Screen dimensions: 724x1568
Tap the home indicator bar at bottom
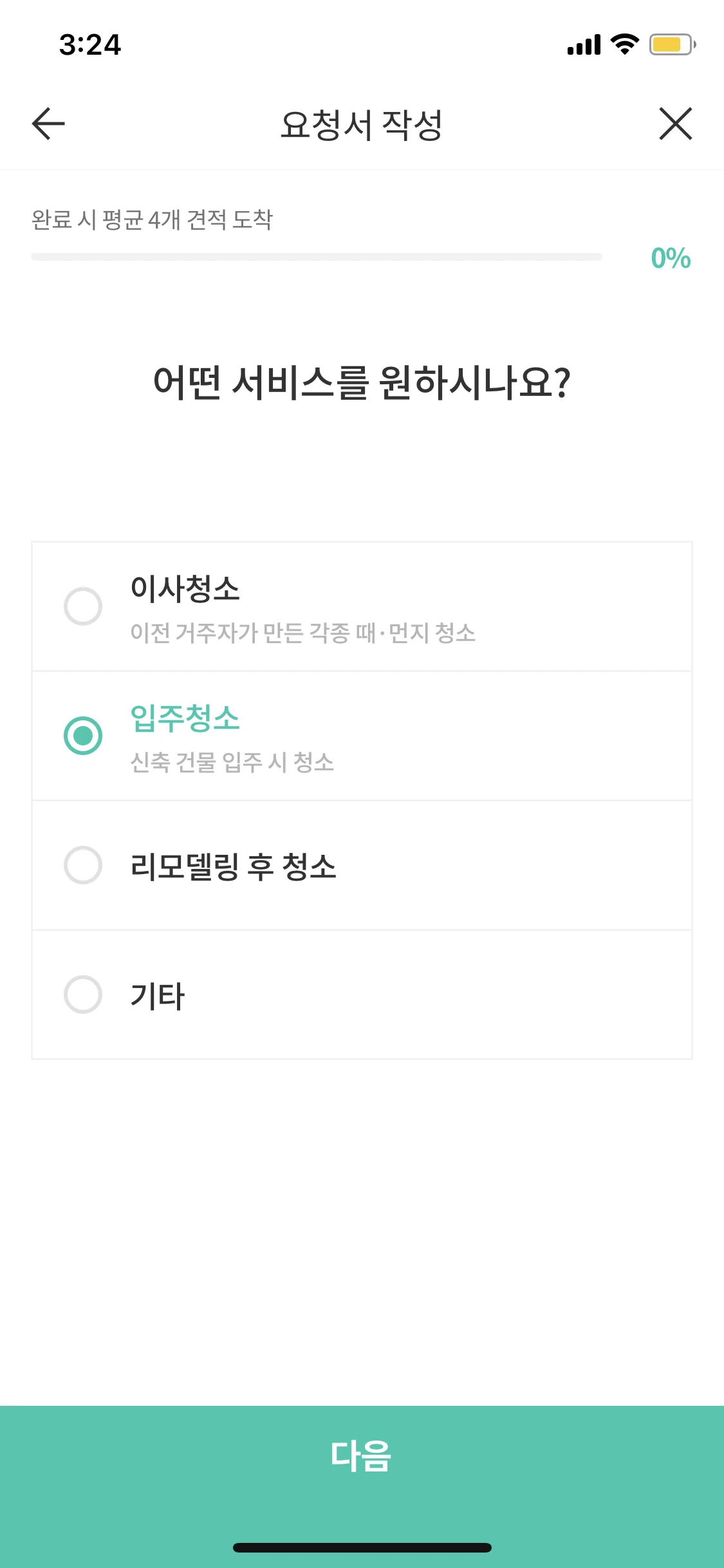(362, 1547)
